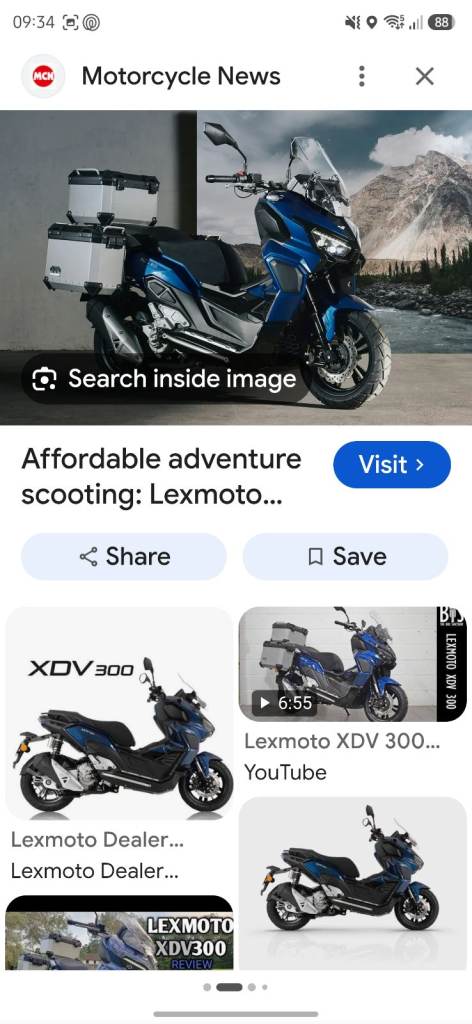
Task: Open the three-dot overflow menu
Action: 361,76
